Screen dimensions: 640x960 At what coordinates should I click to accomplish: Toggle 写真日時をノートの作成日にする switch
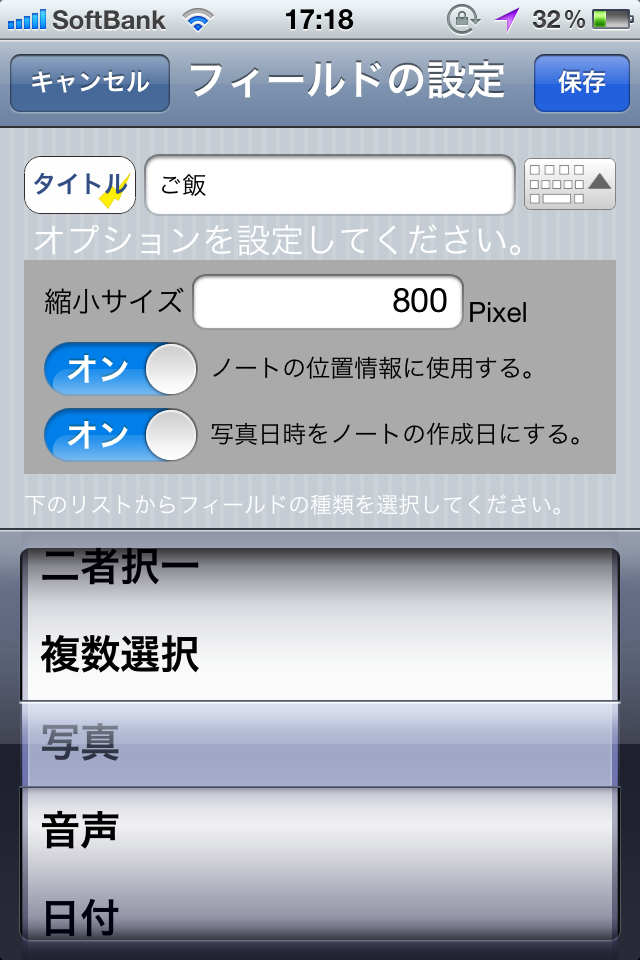120,435
